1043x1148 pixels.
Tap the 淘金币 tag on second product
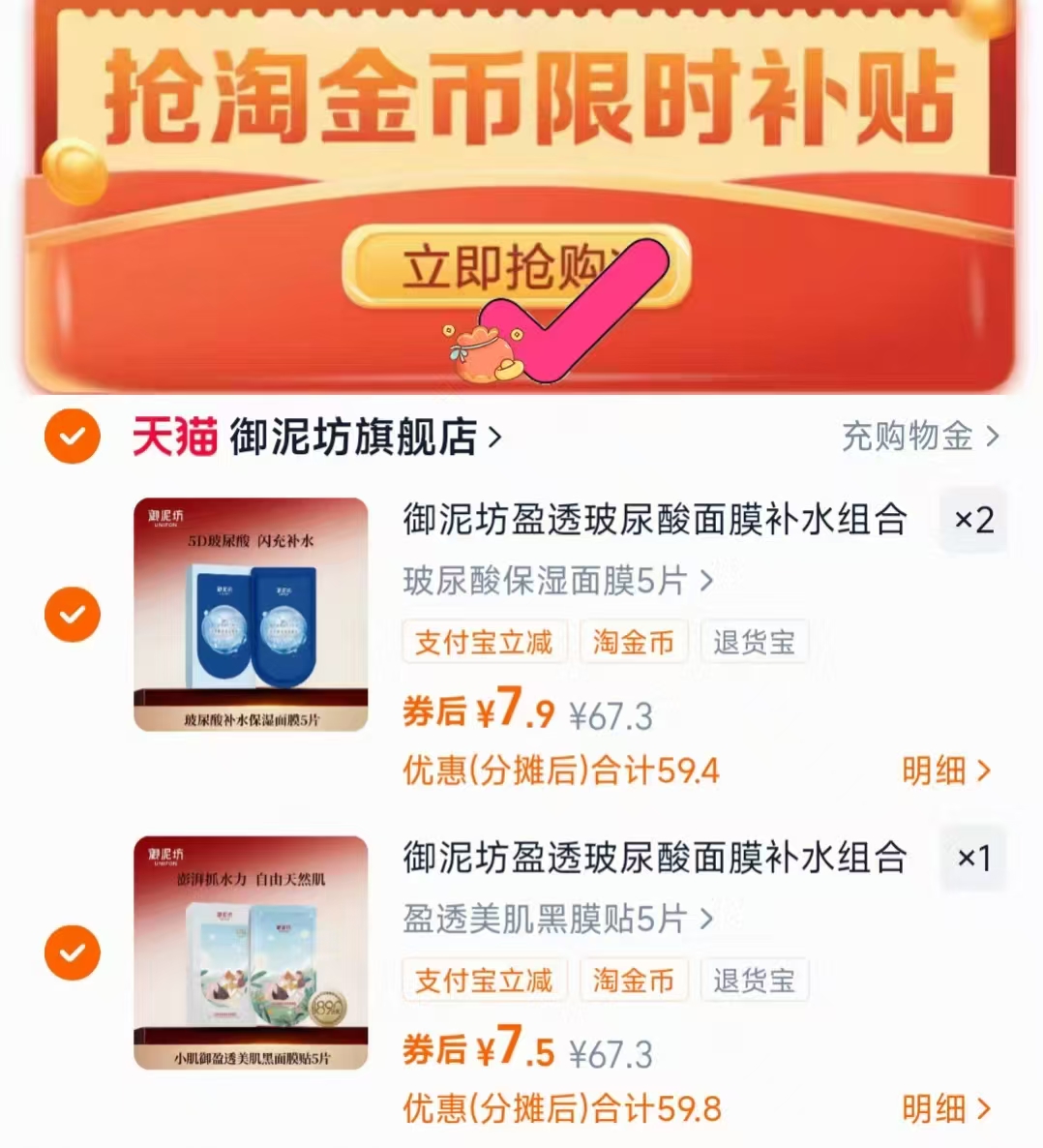tap(634, 980)
